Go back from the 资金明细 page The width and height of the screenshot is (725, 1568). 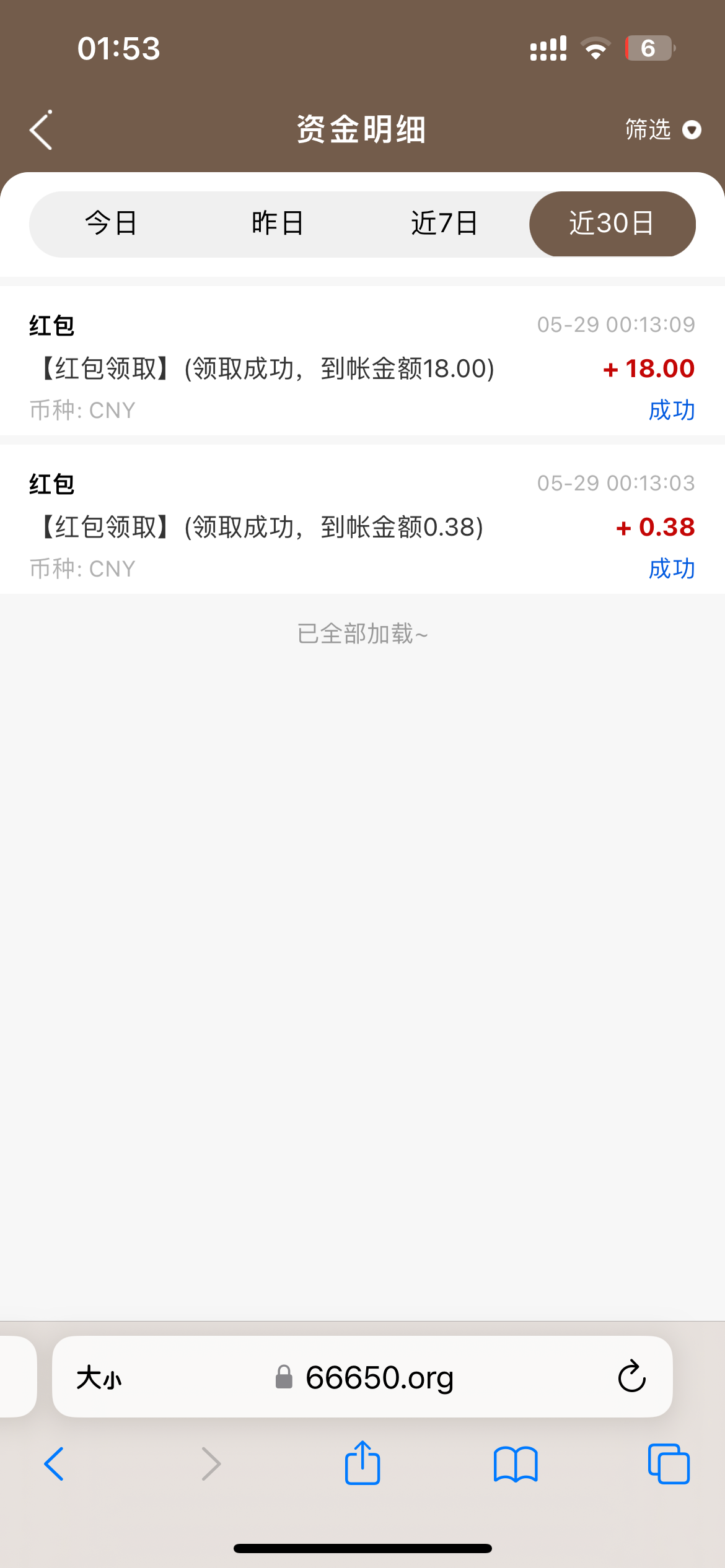tap(41, 130)
